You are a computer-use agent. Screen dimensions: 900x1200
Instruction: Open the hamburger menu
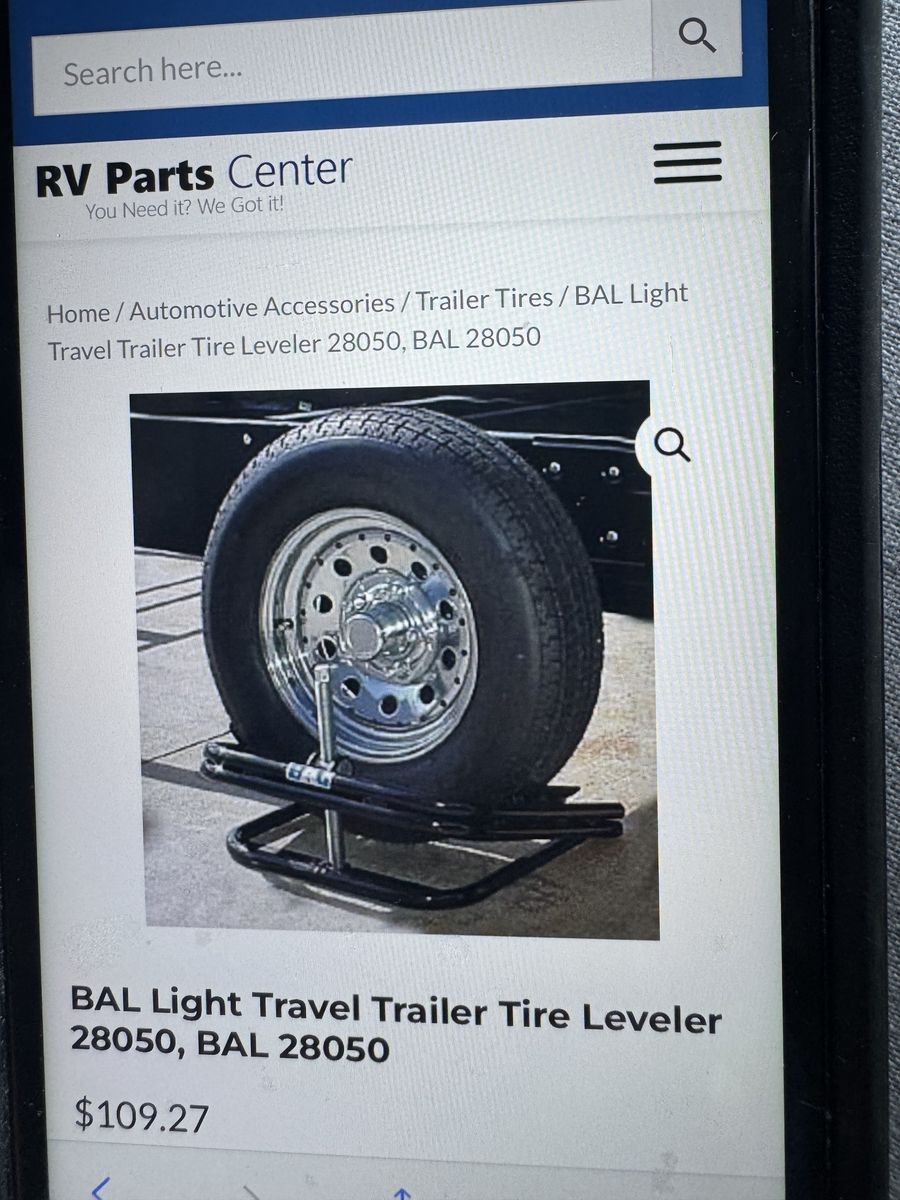[688, 162]
